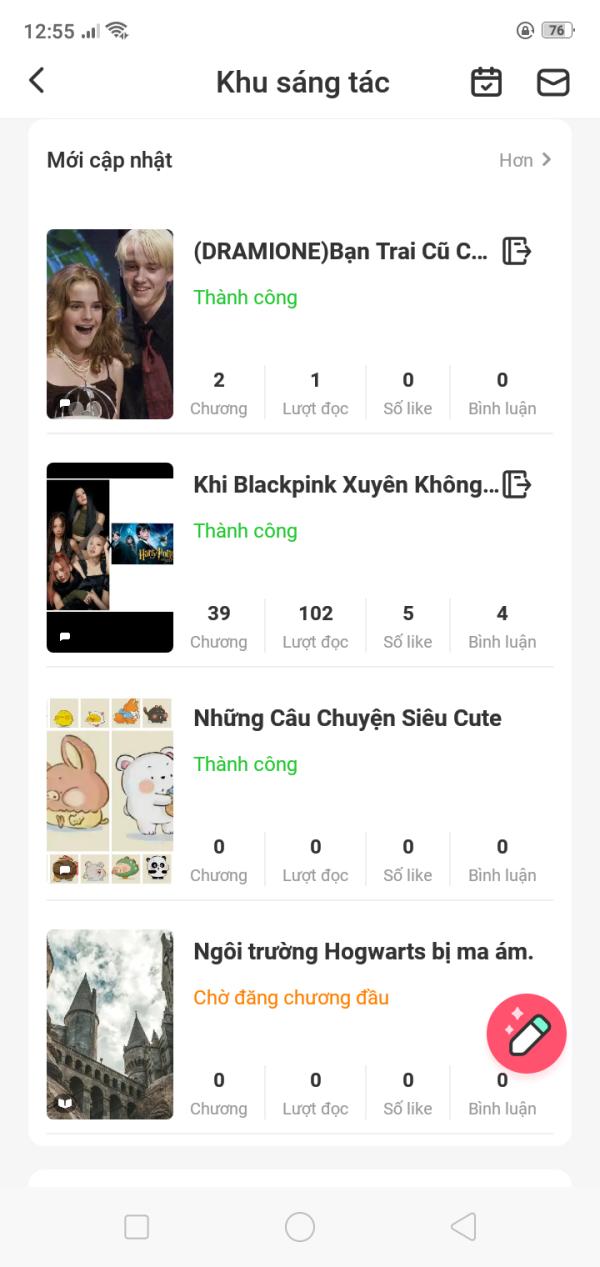Open recent apps from navigation bar
600x1267 pixels.
click(136, 1227)
